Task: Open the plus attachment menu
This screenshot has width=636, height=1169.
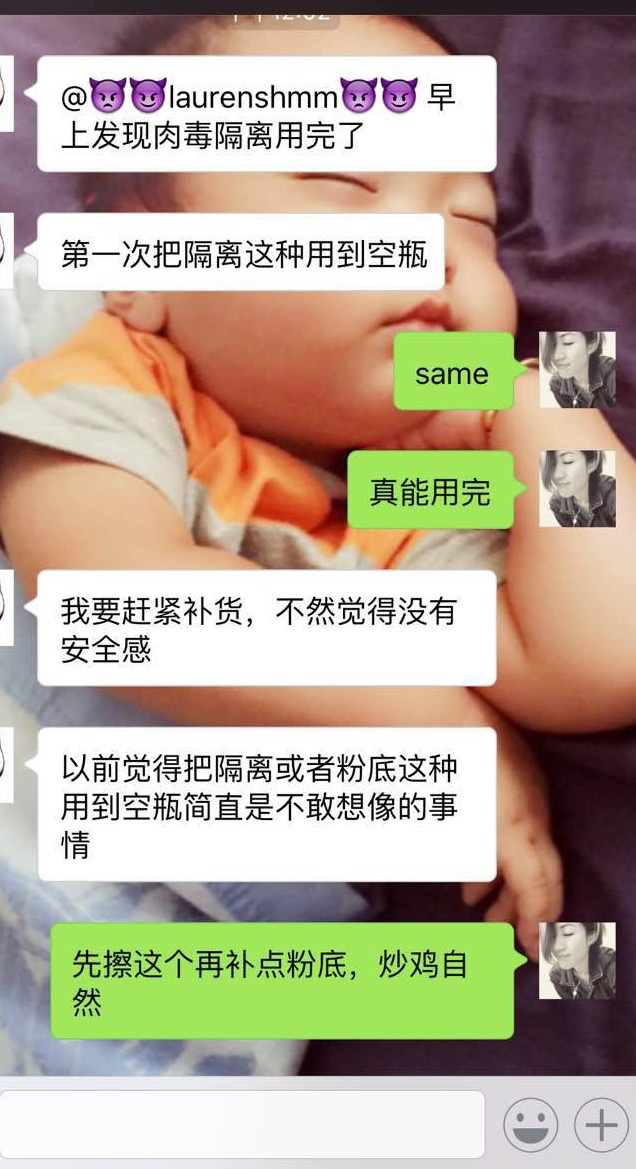Action: click(601, 1126)
